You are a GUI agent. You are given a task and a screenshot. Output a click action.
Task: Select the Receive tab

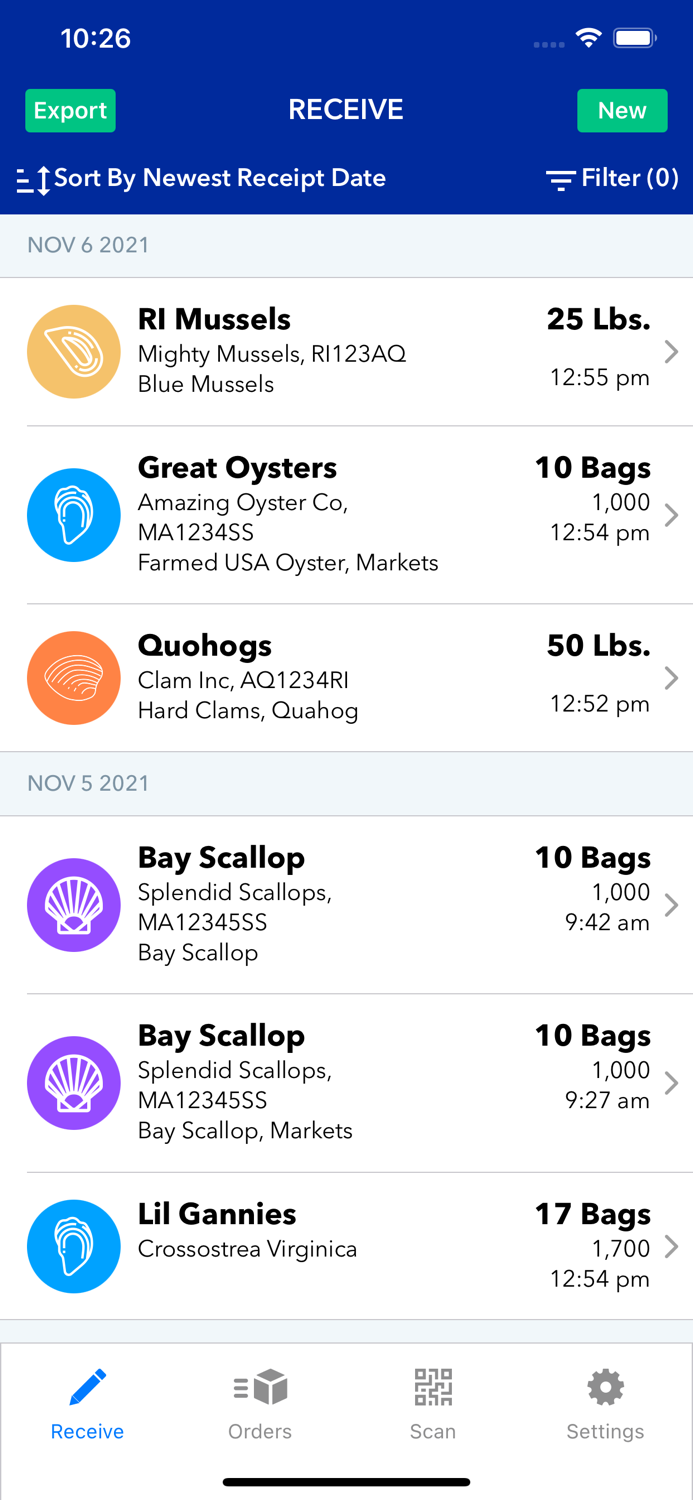pyautogui.click(x=87, y=1405)
